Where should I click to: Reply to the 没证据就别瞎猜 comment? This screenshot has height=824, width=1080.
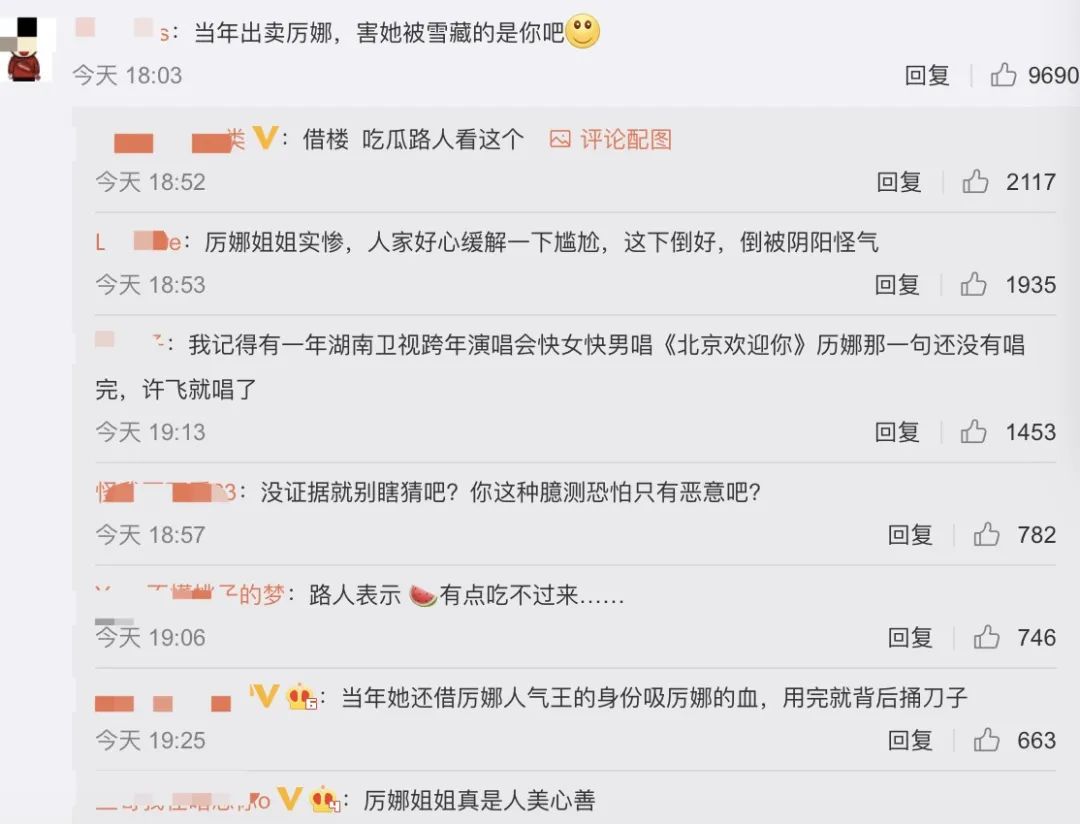(x=910, y=535)
